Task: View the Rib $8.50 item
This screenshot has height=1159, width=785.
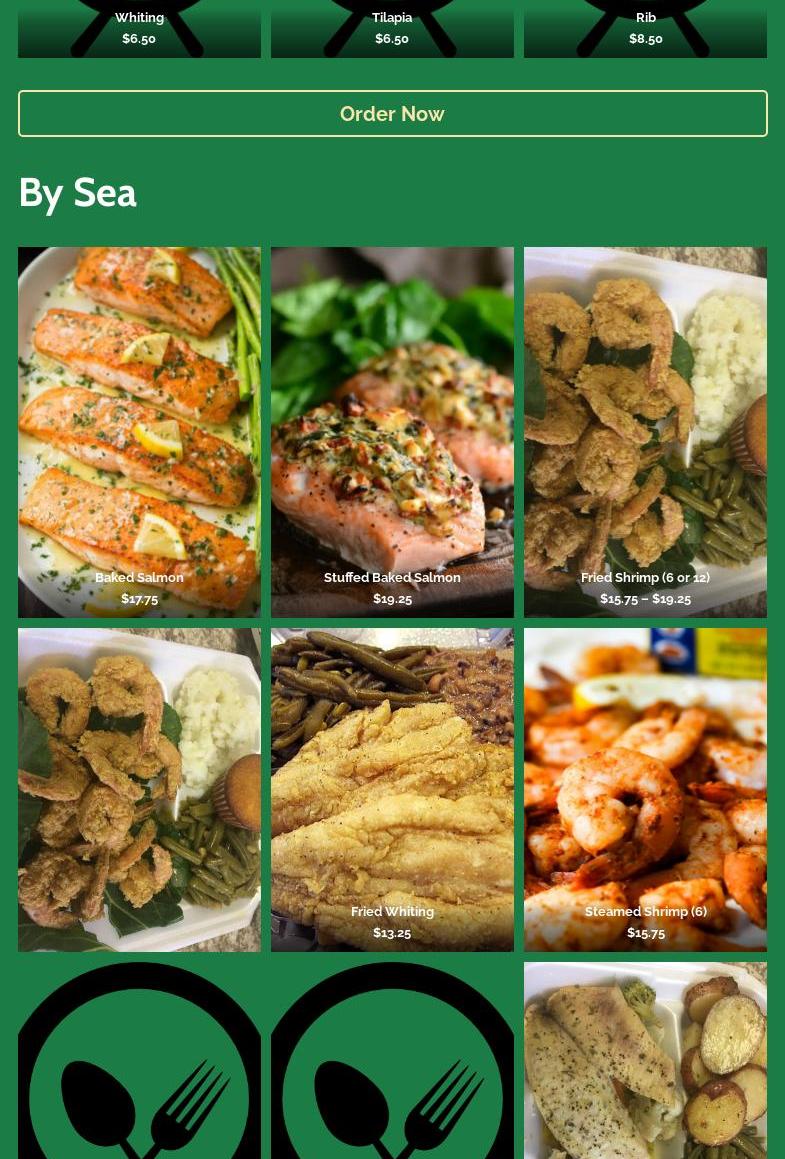Action: (x=645, y=28)
